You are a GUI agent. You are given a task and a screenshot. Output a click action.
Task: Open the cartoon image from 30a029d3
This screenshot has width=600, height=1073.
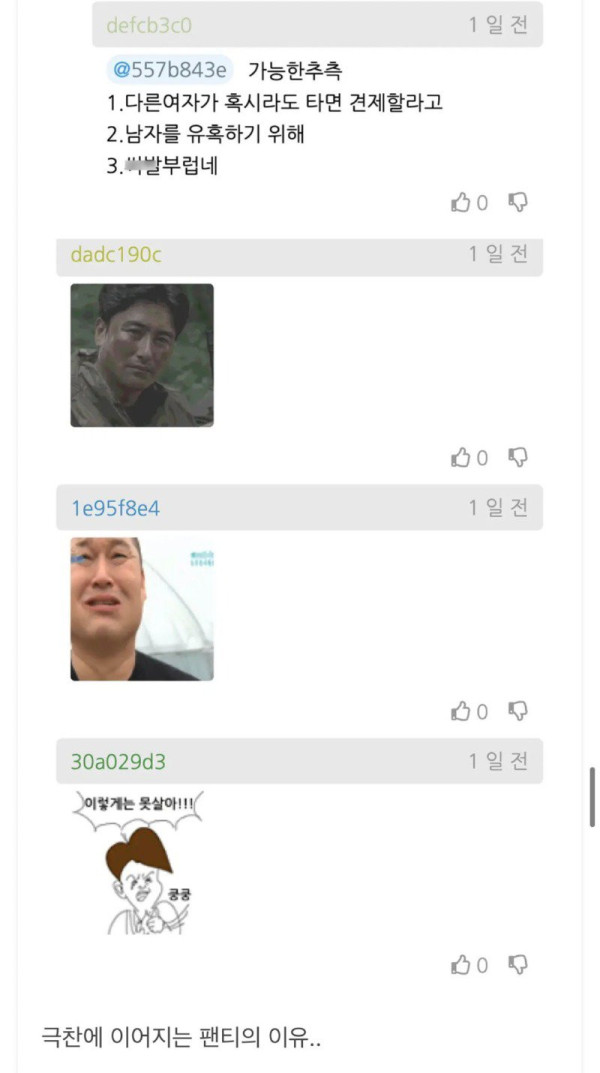click(x=135, y=862)
